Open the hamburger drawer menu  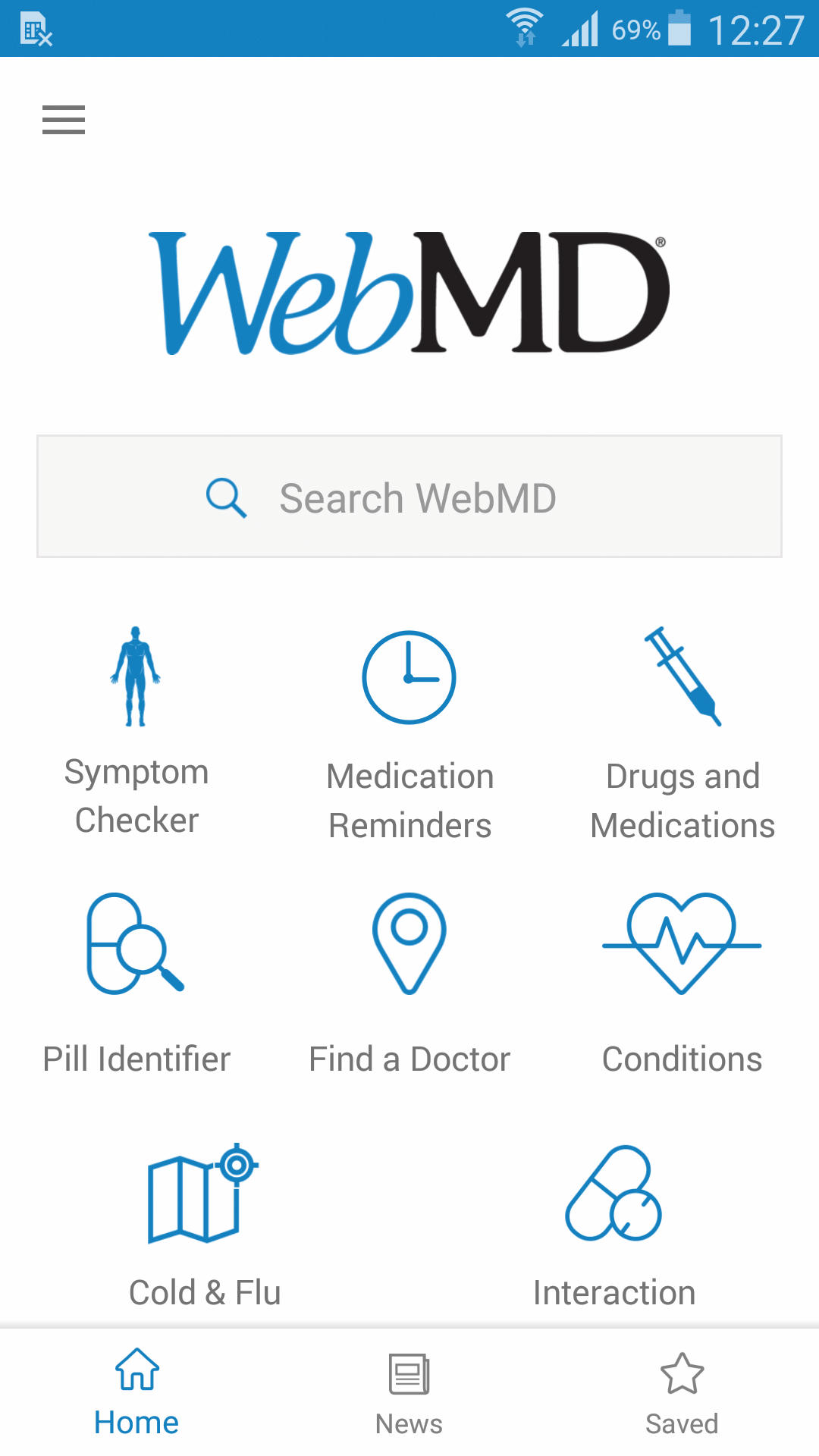[64, 120]
